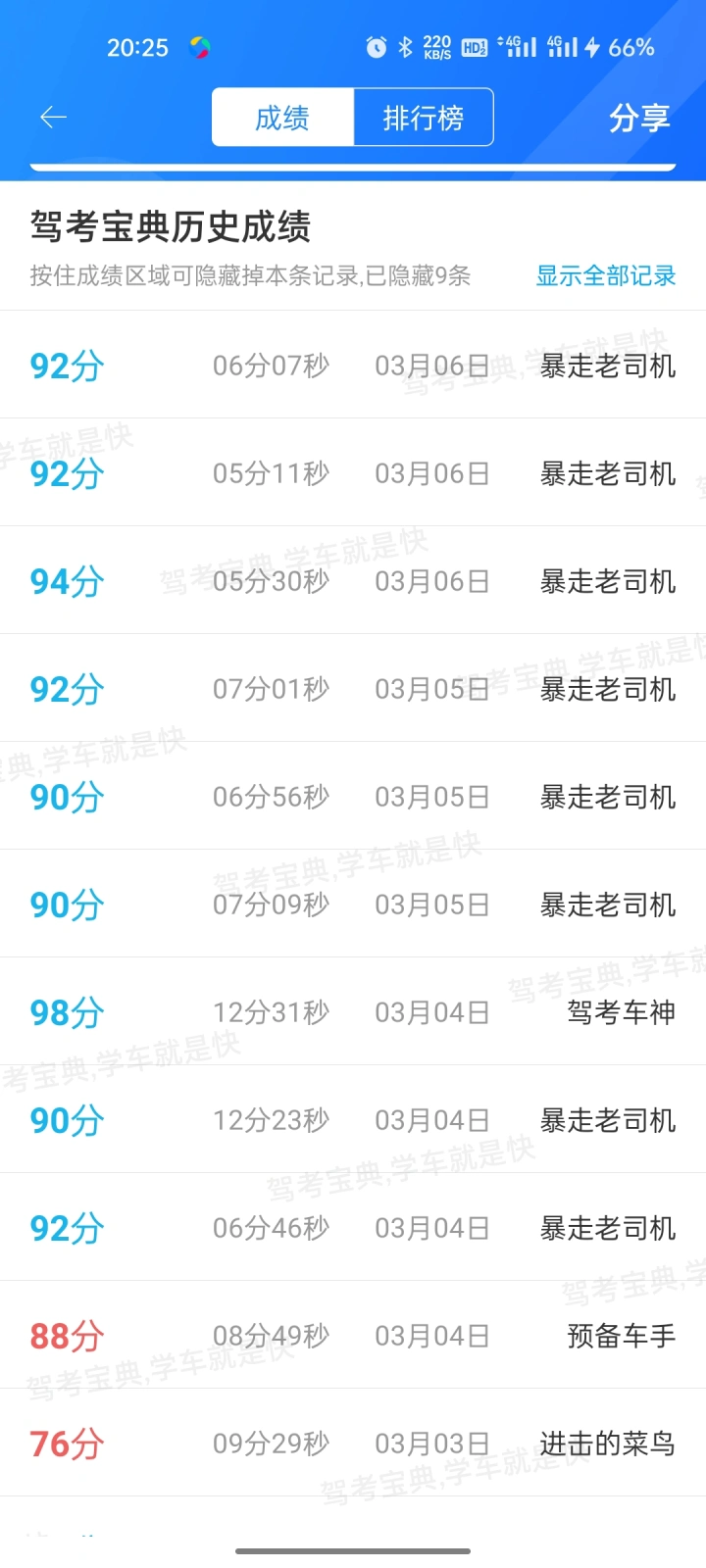Tap the back arrow
The width and height of the screenshot is (706, 1568).
click(x=53, y=118)
